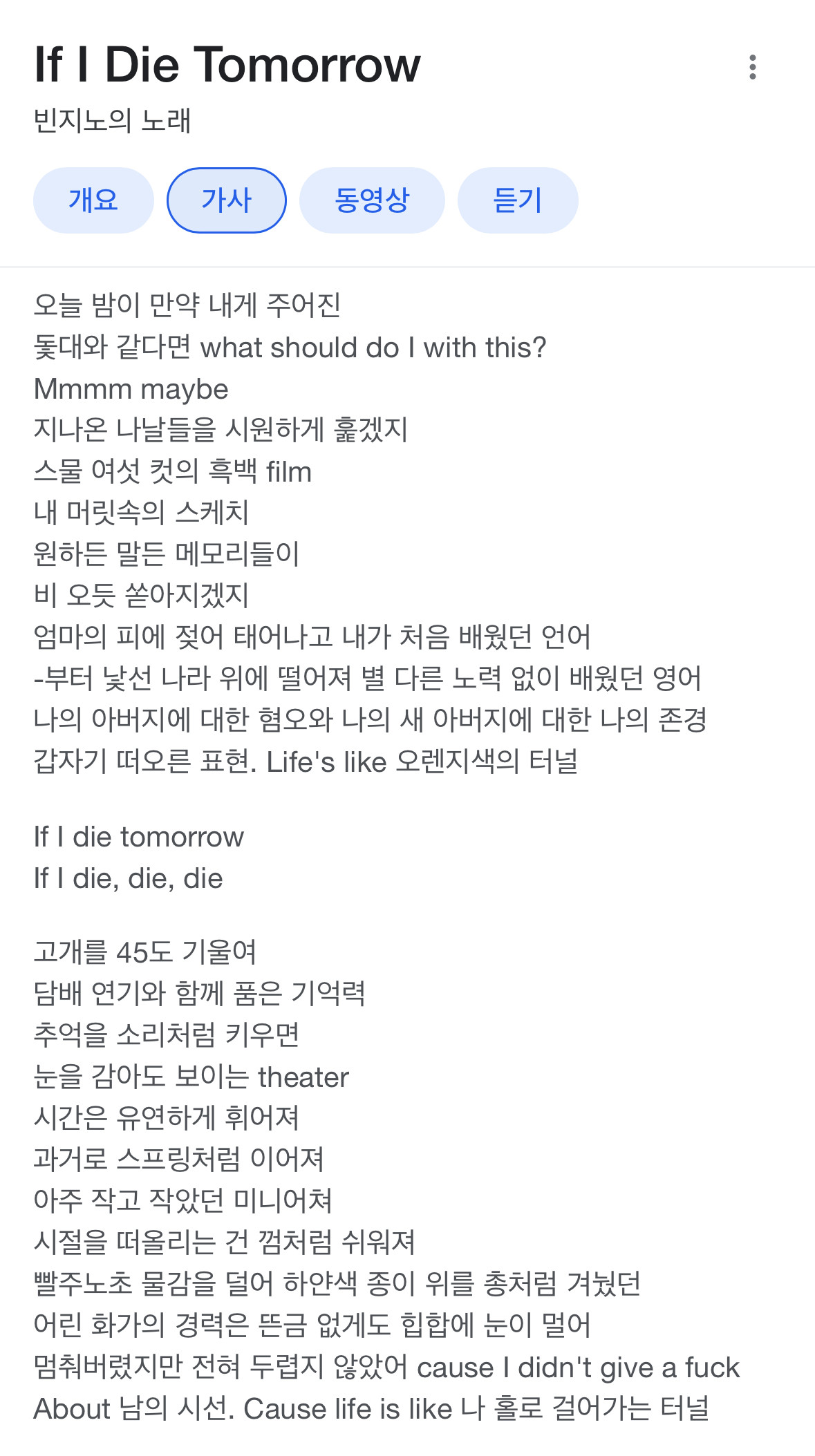Select the 가사 lyrics chip
Image resolution: width=815 pixels, height=1456 pixels.
tap(227, 200)
